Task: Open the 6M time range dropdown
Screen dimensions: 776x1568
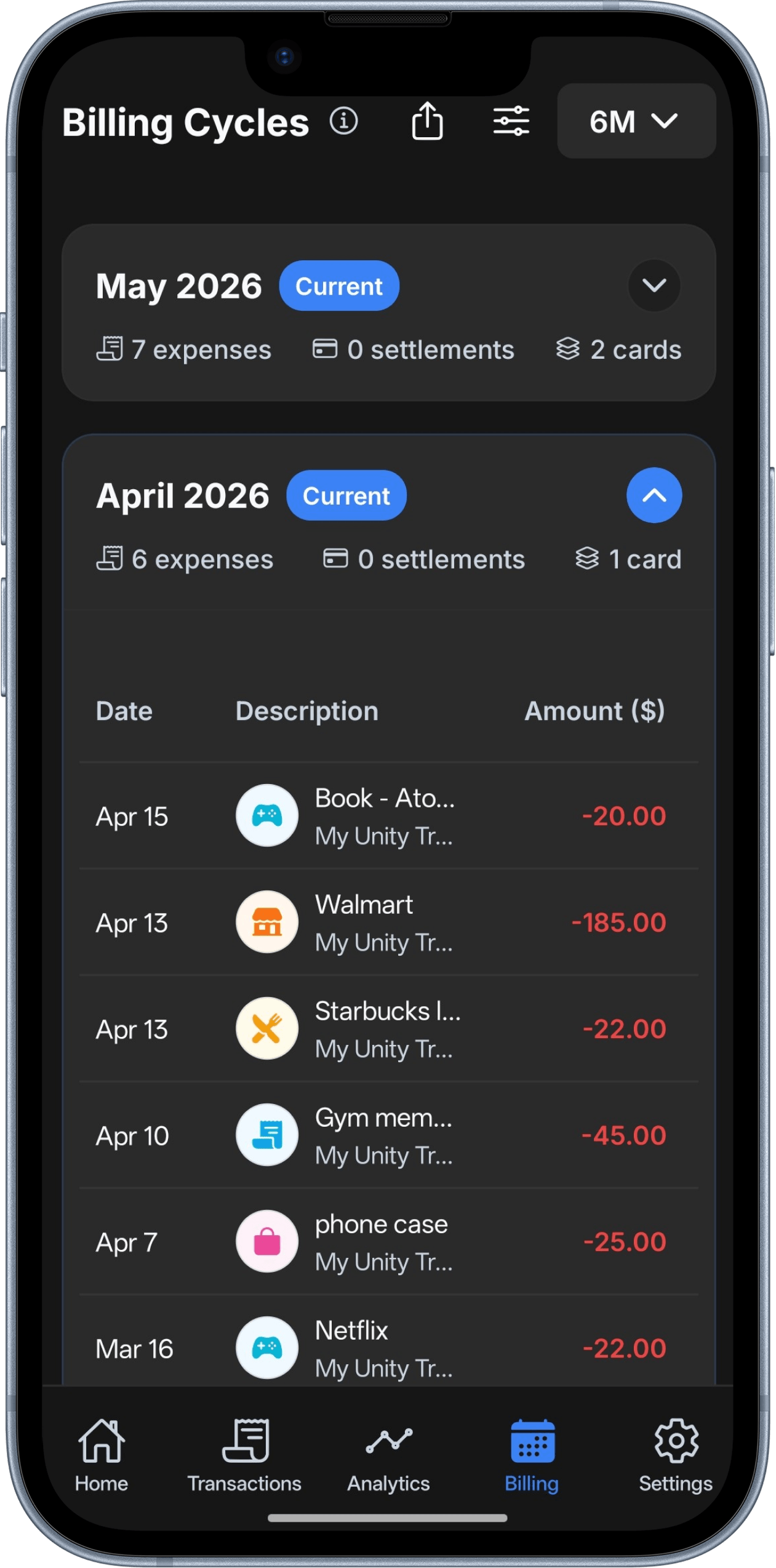Action: tap(636, 121)
